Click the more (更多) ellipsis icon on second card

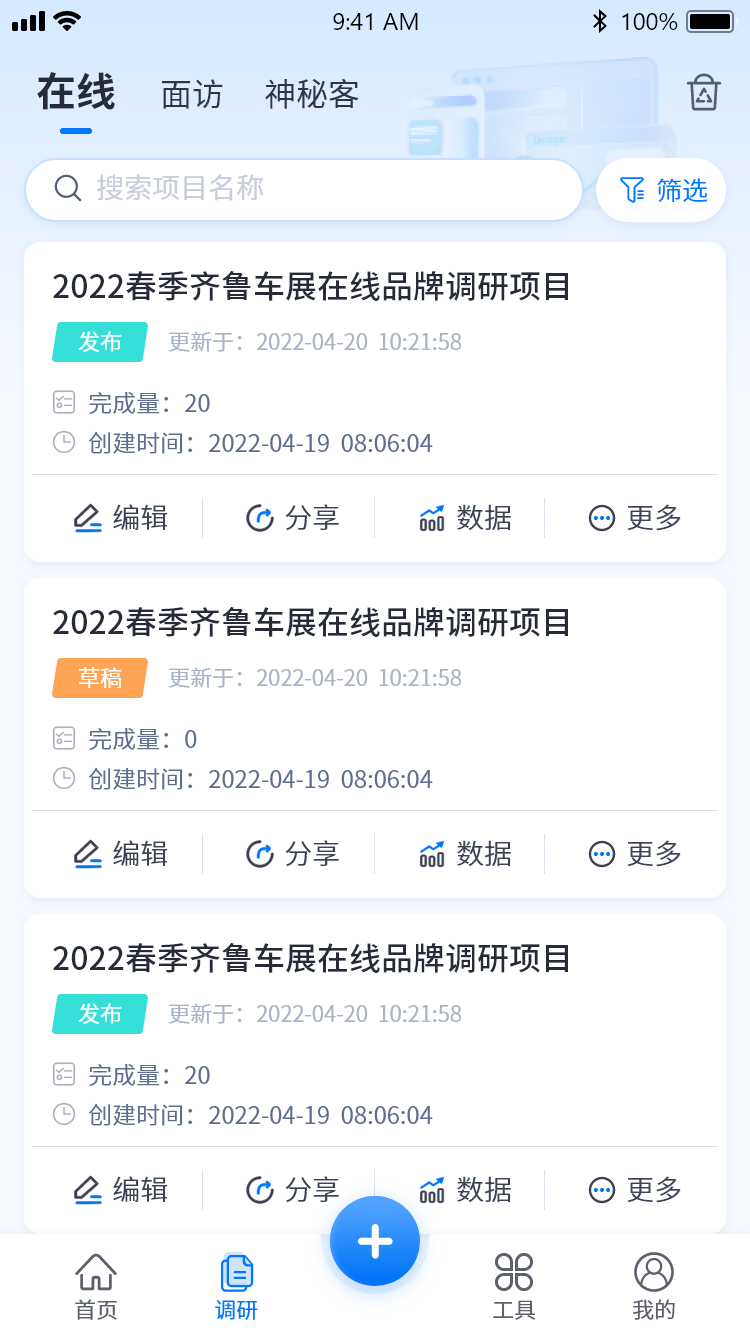pos(600,854)
